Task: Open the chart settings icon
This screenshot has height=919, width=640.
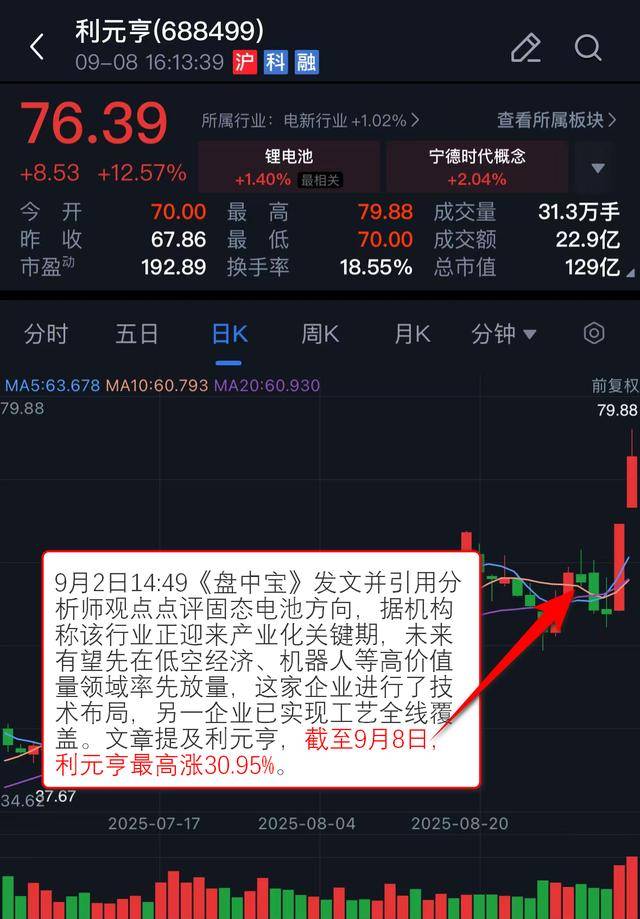Action: pyautogui.click(x=594, y=334)
